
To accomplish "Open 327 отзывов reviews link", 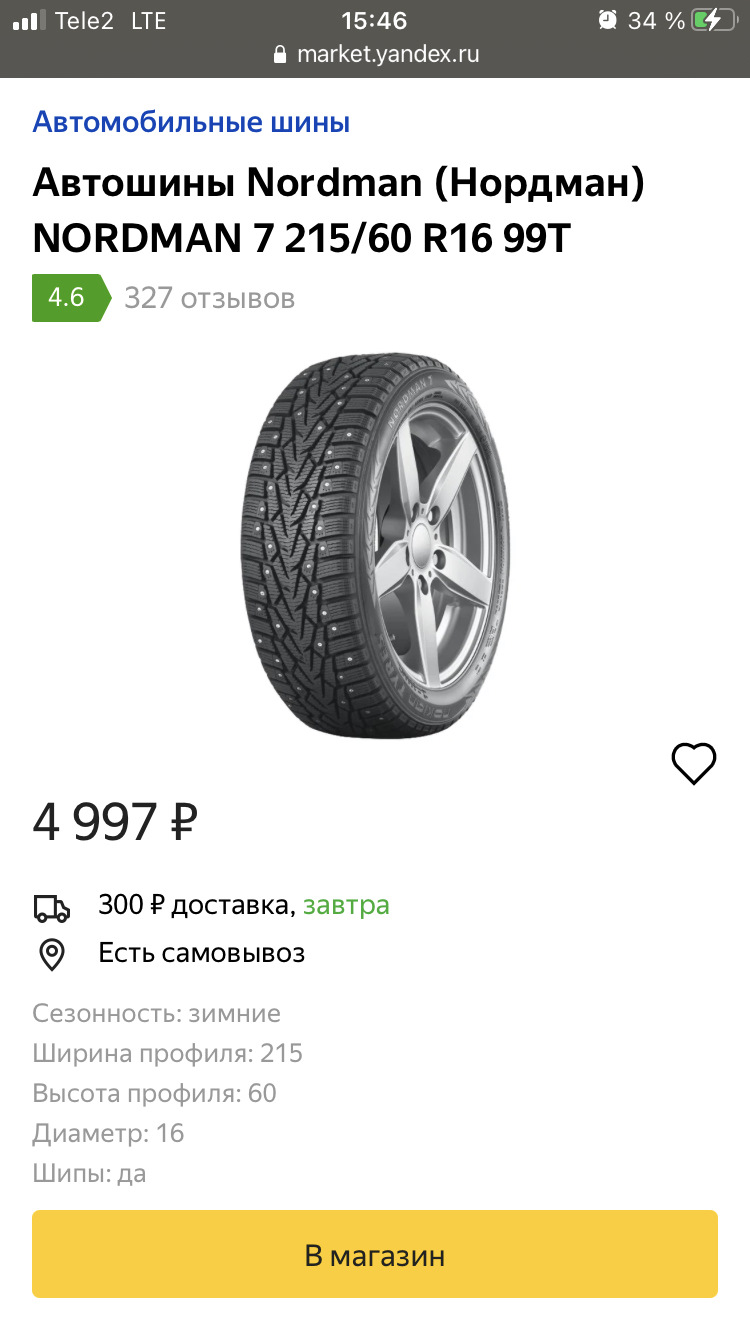I will [209, 297].
